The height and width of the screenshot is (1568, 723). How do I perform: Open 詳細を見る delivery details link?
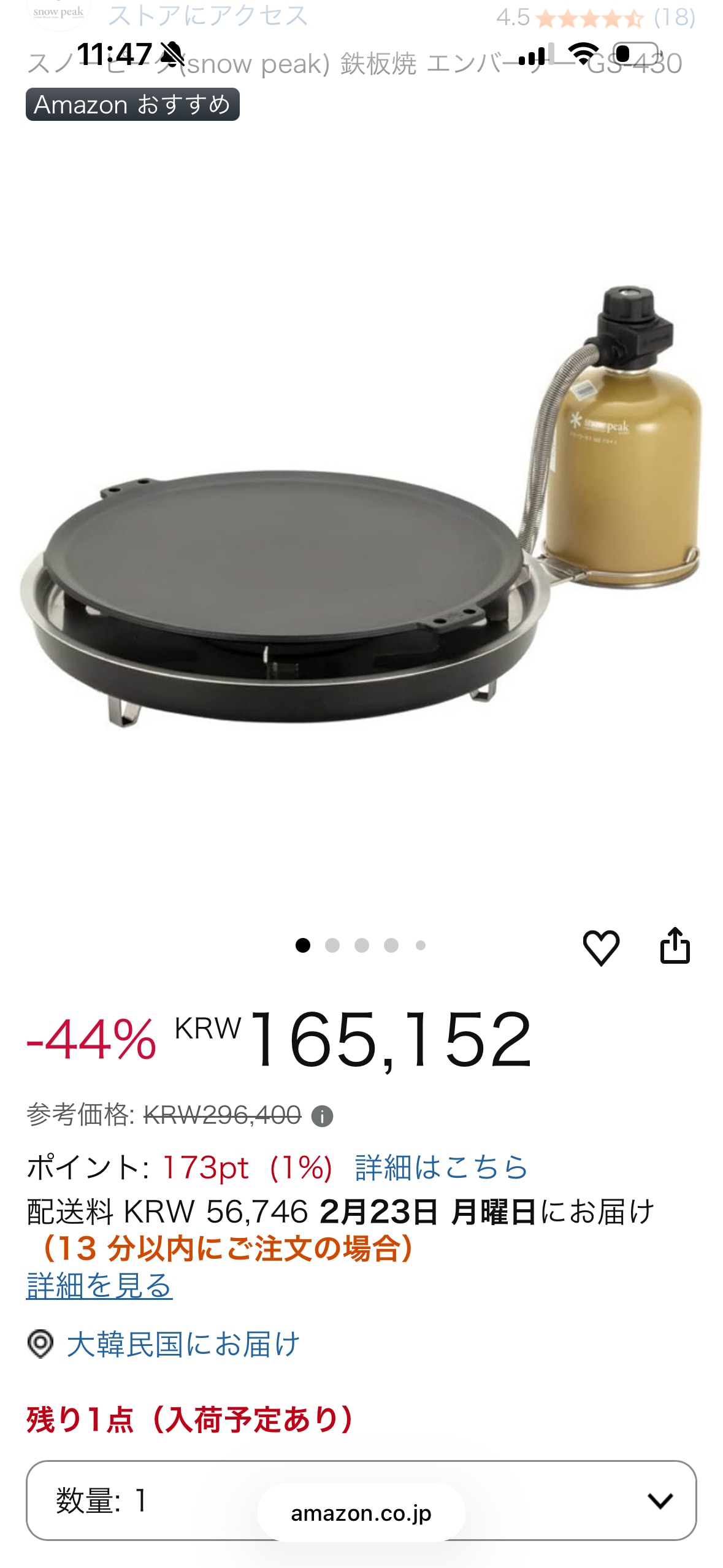pos(99,1285)
